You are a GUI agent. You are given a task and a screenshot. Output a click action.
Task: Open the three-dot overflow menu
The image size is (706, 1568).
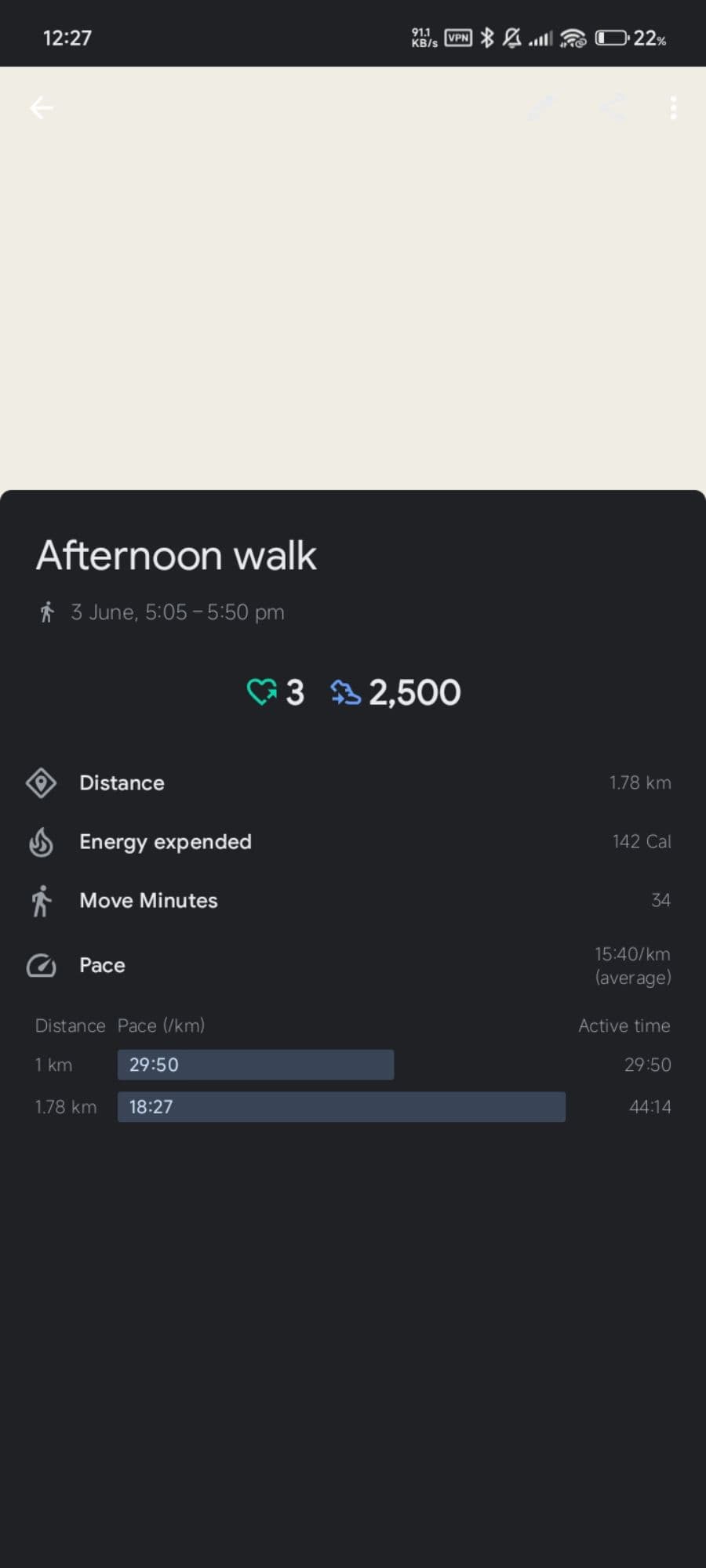click(x=673, y=108)
